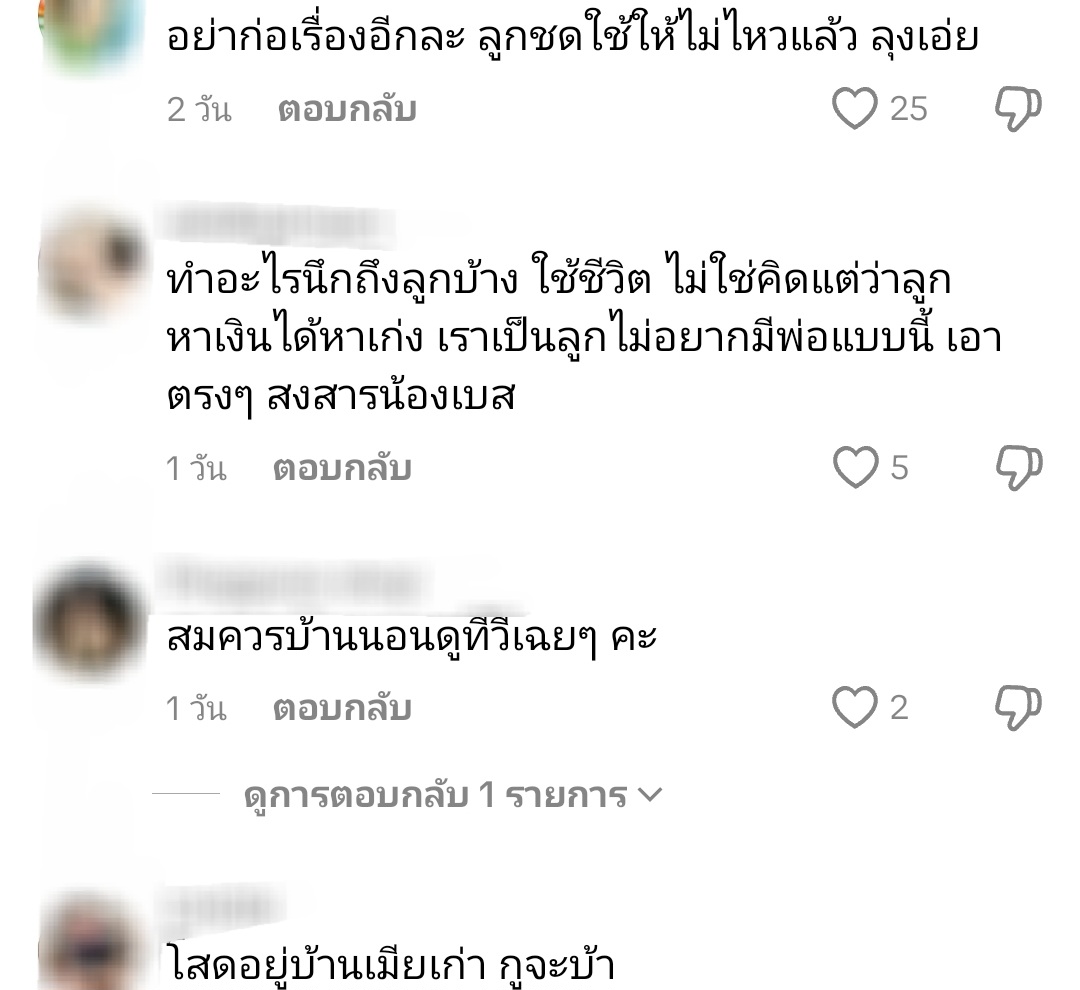Dislike the comment mentioning สงสารน้องเบส
Screen dimensions: 1080x990
click(1018, 468)
